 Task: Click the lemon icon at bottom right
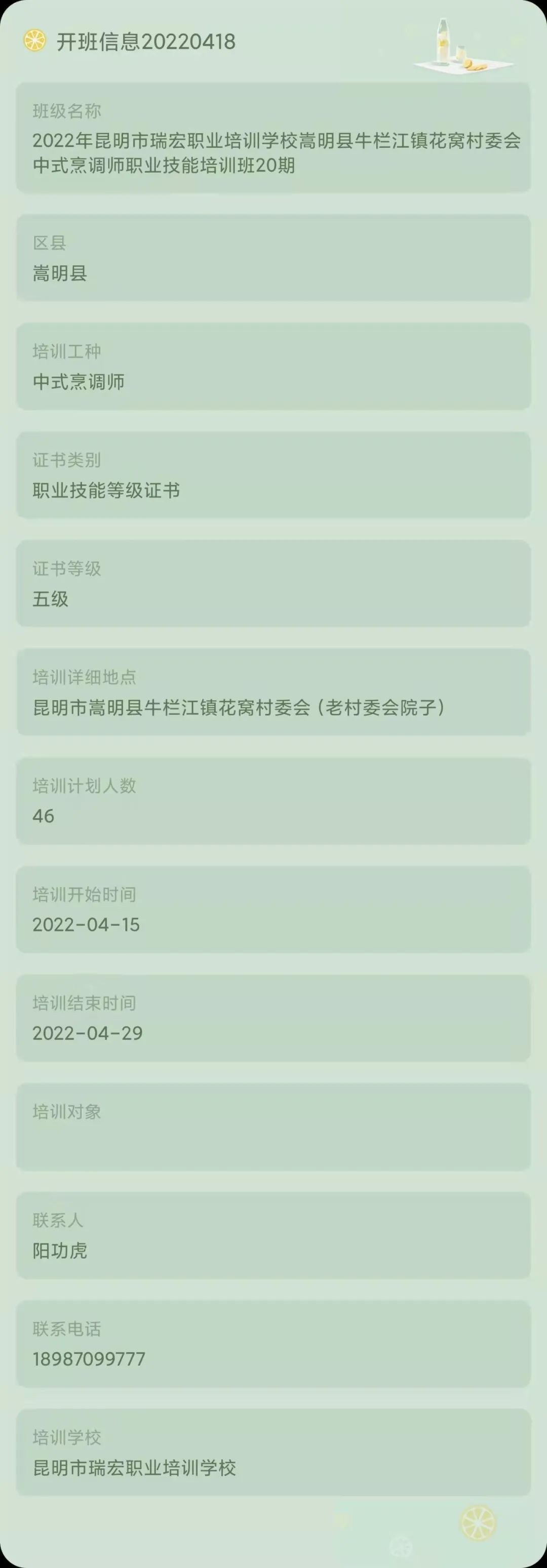pos(477,1524)
